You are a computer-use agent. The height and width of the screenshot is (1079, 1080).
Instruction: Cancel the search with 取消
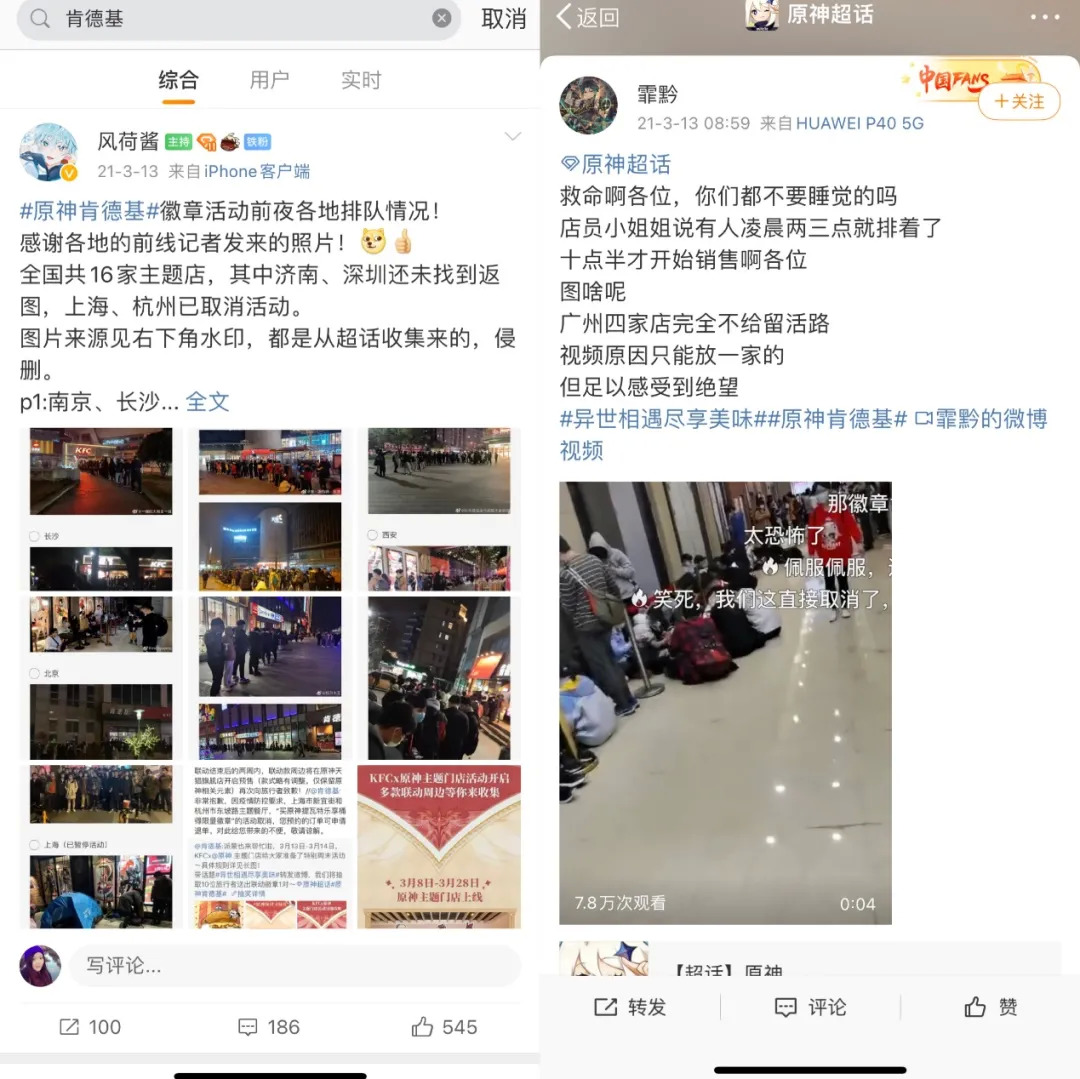click(x=503, y=19)
